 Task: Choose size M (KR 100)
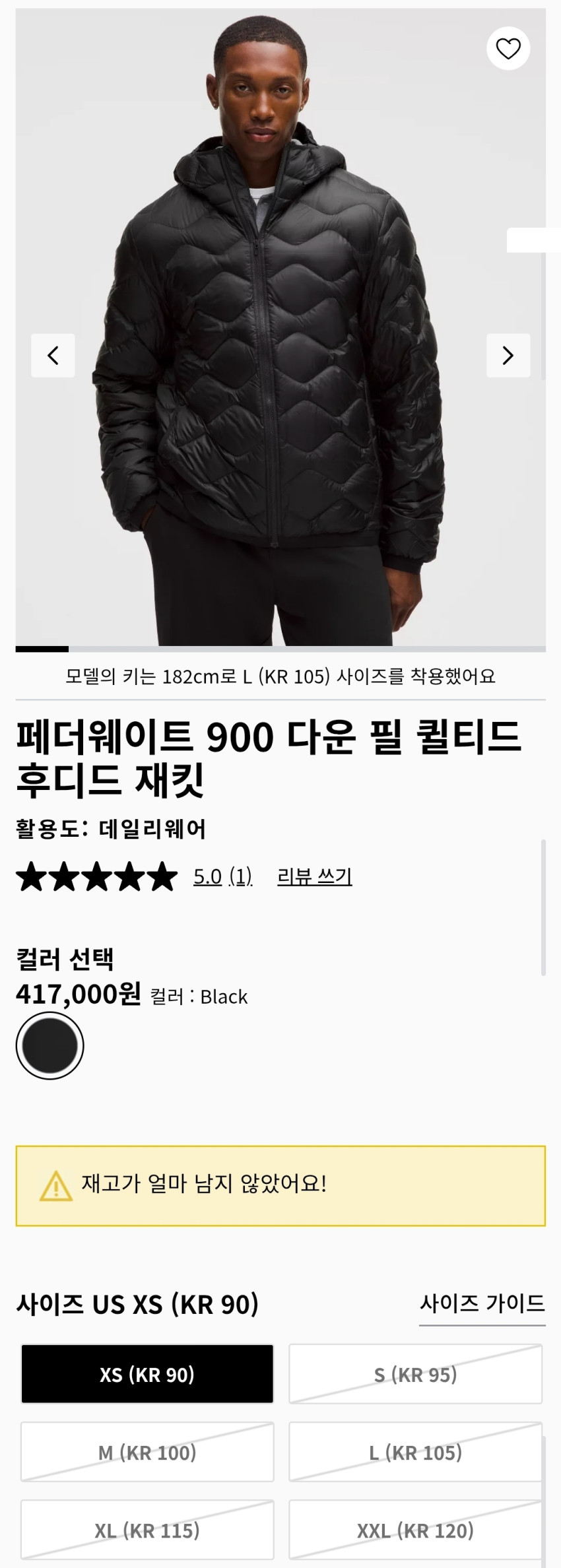pyautogui.click(x=147, y=1452)
